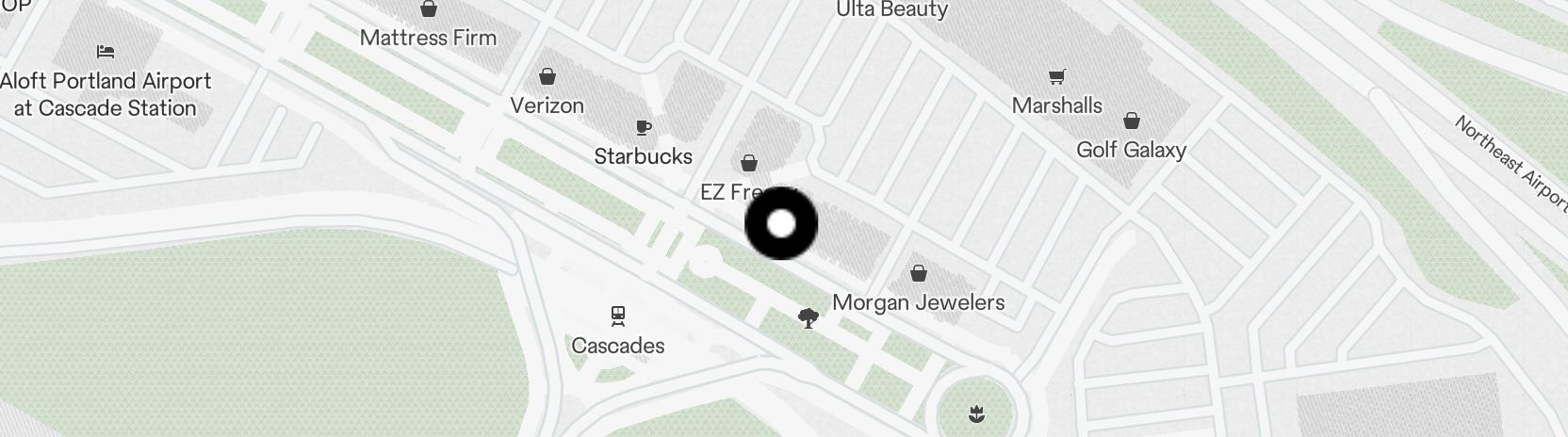Tap the Cascades transit station marker
The height and width of the screenshot is (437, 1568).
pyautogui.click(x=618, y=315)
